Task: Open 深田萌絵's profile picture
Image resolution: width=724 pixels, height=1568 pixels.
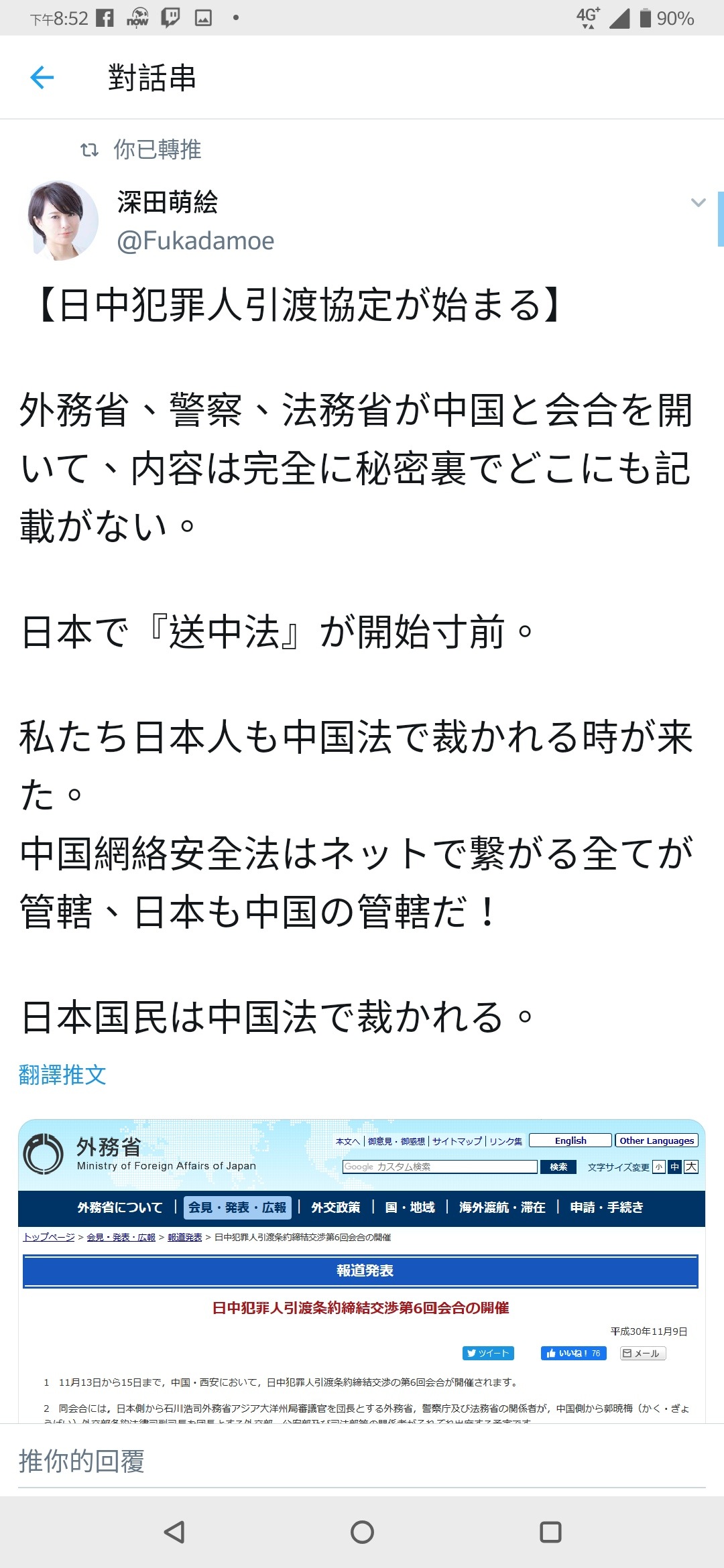Action: [63, 220]
